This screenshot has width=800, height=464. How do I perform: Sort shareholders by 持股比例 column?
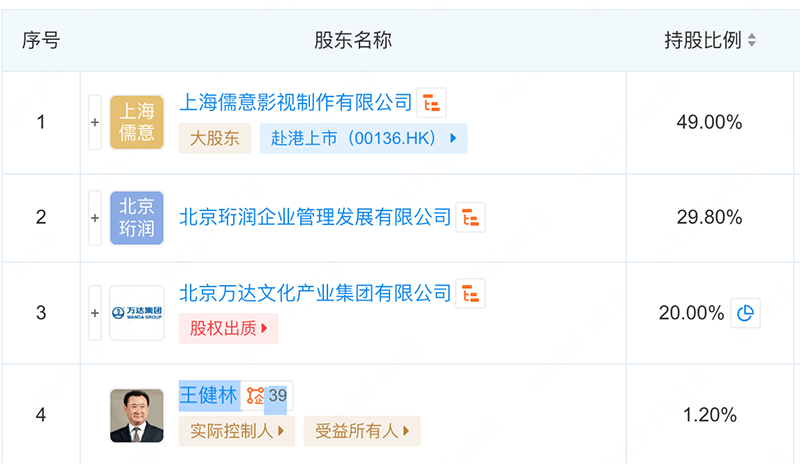(x=752, y=40)
